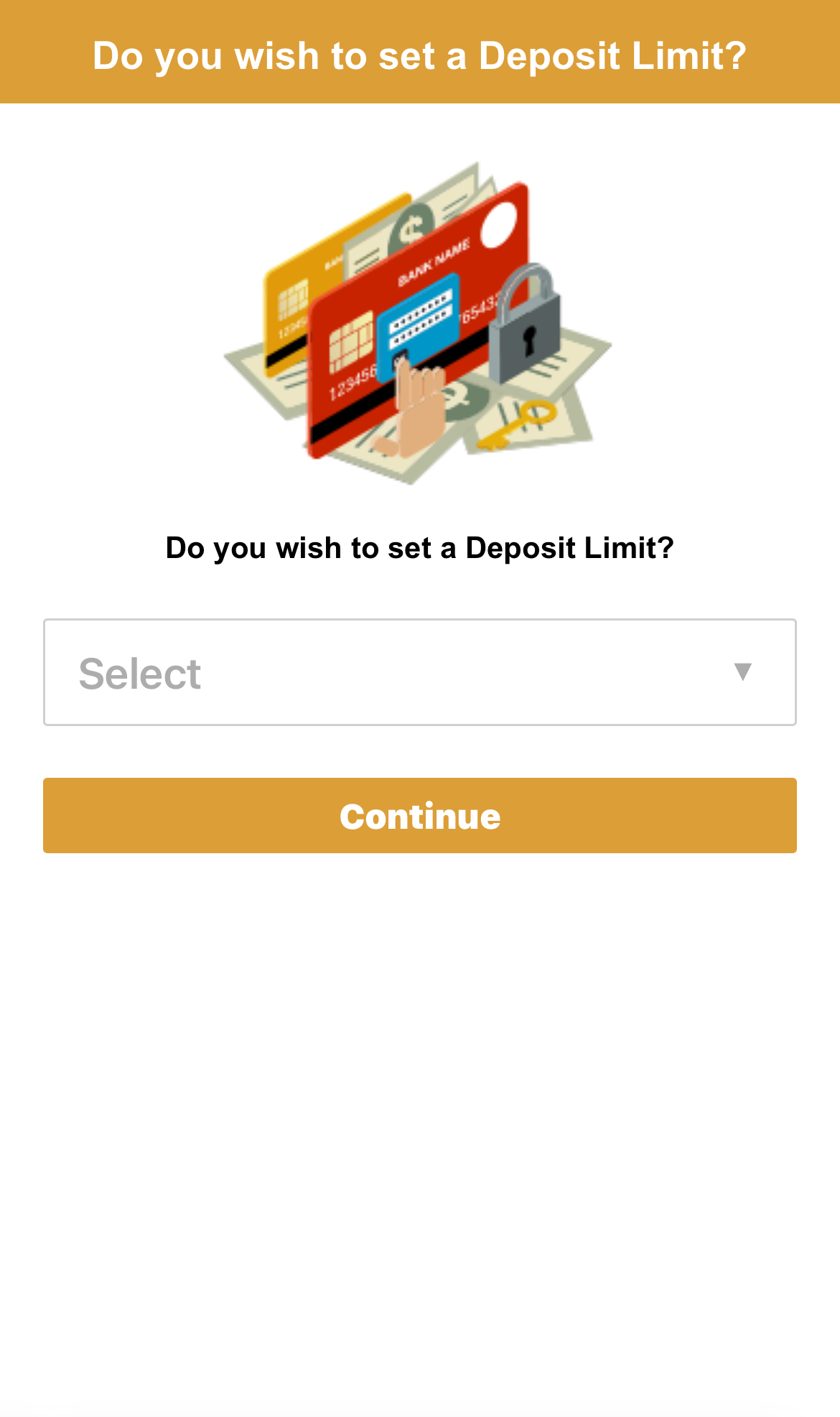Expand the deposit limit selection list

[420, 671]
